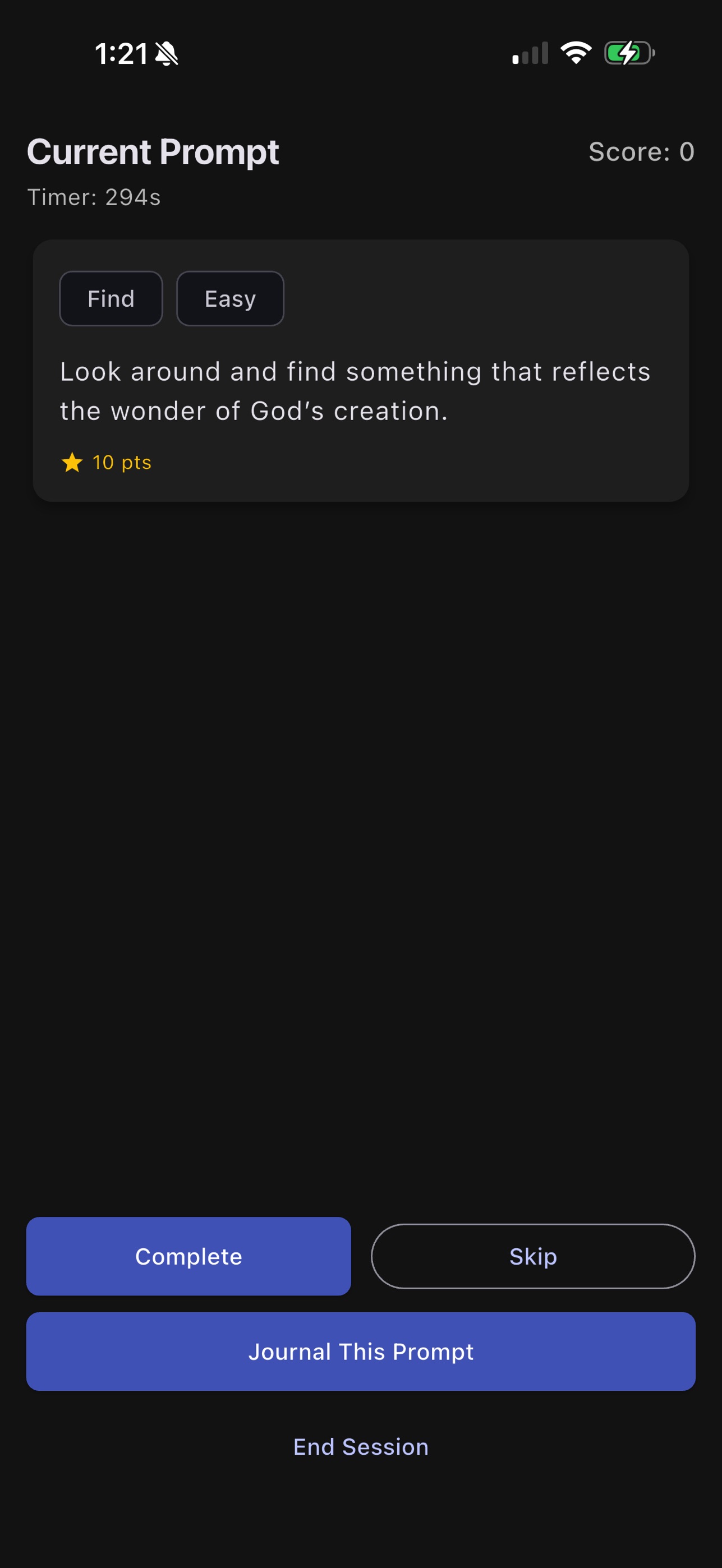End the current session
Screen dimensions: 722x1568
point(360,1446)
